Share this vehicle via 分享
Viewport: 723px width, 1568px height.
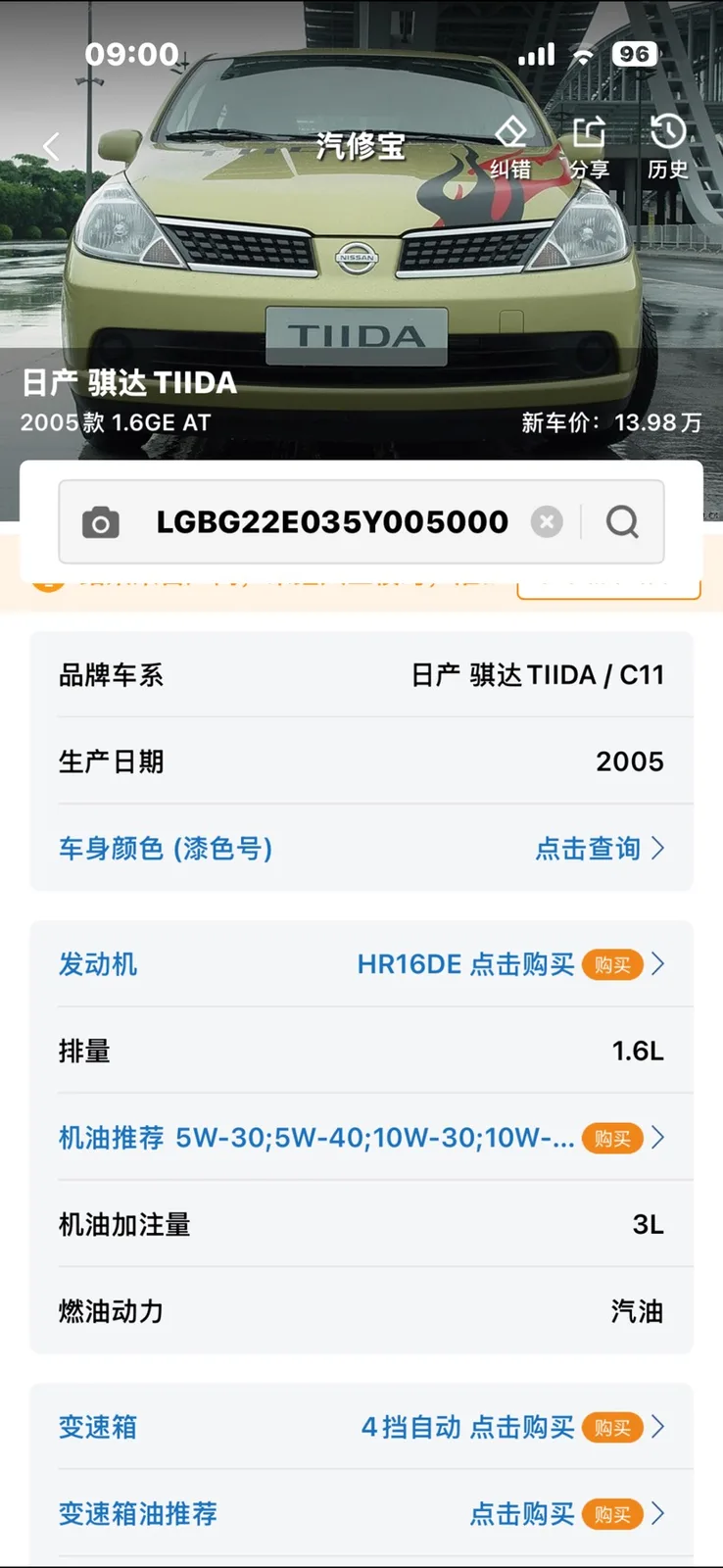tap(589, 149)
